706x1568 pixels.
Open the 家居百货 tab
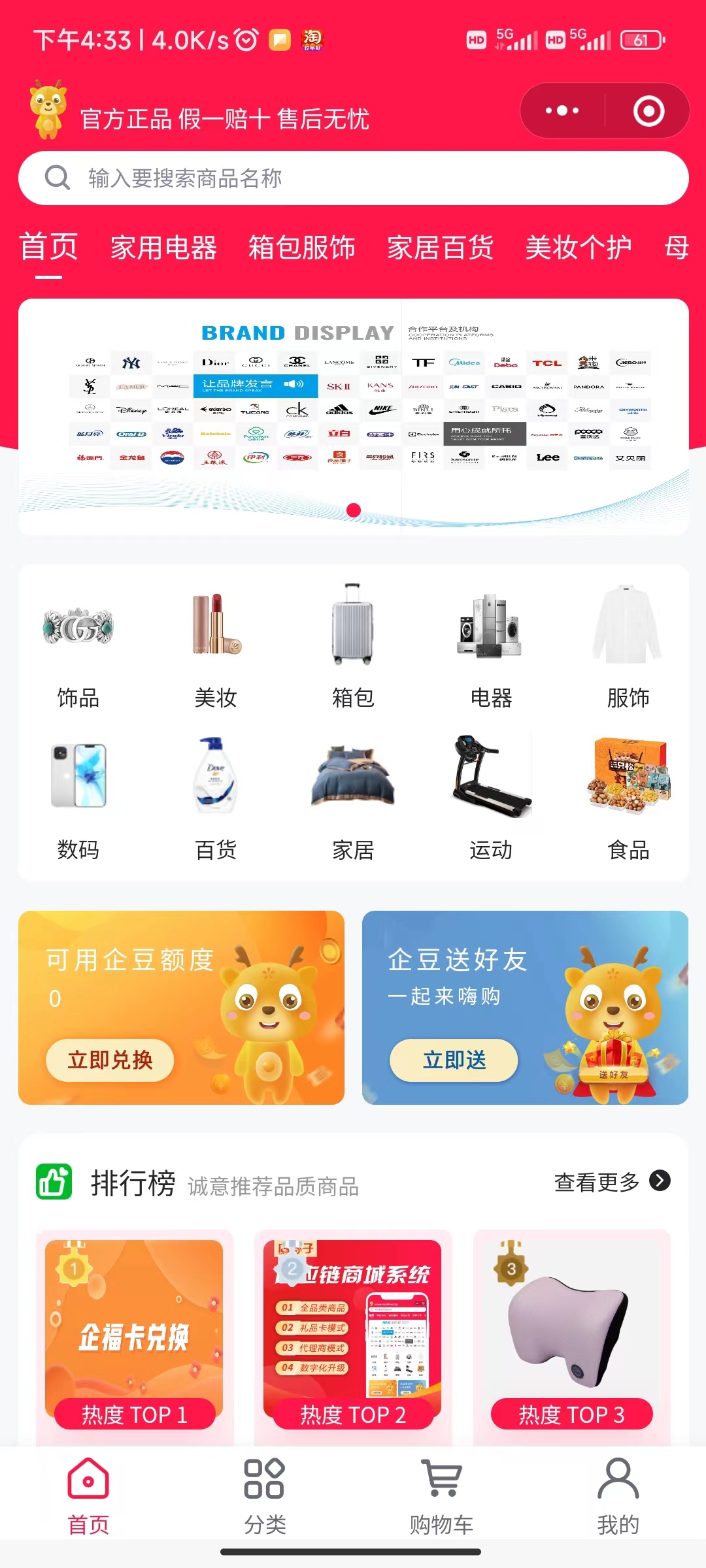pyautogui.click(x=440, y=248)
